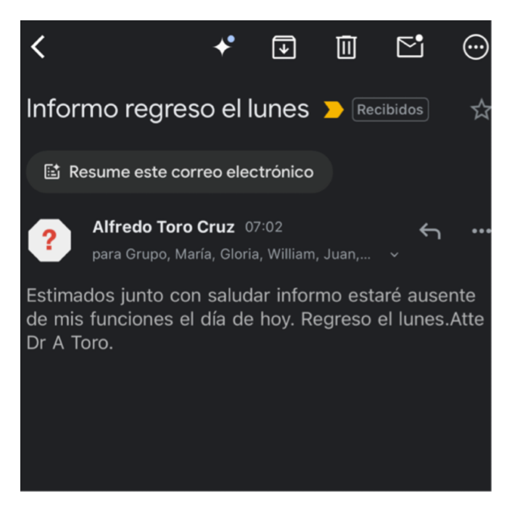This screenshot has height=512, width=512.
Task: Tap the Recibidos label chip
Action: pyautogui.click(x=390, y=109)
